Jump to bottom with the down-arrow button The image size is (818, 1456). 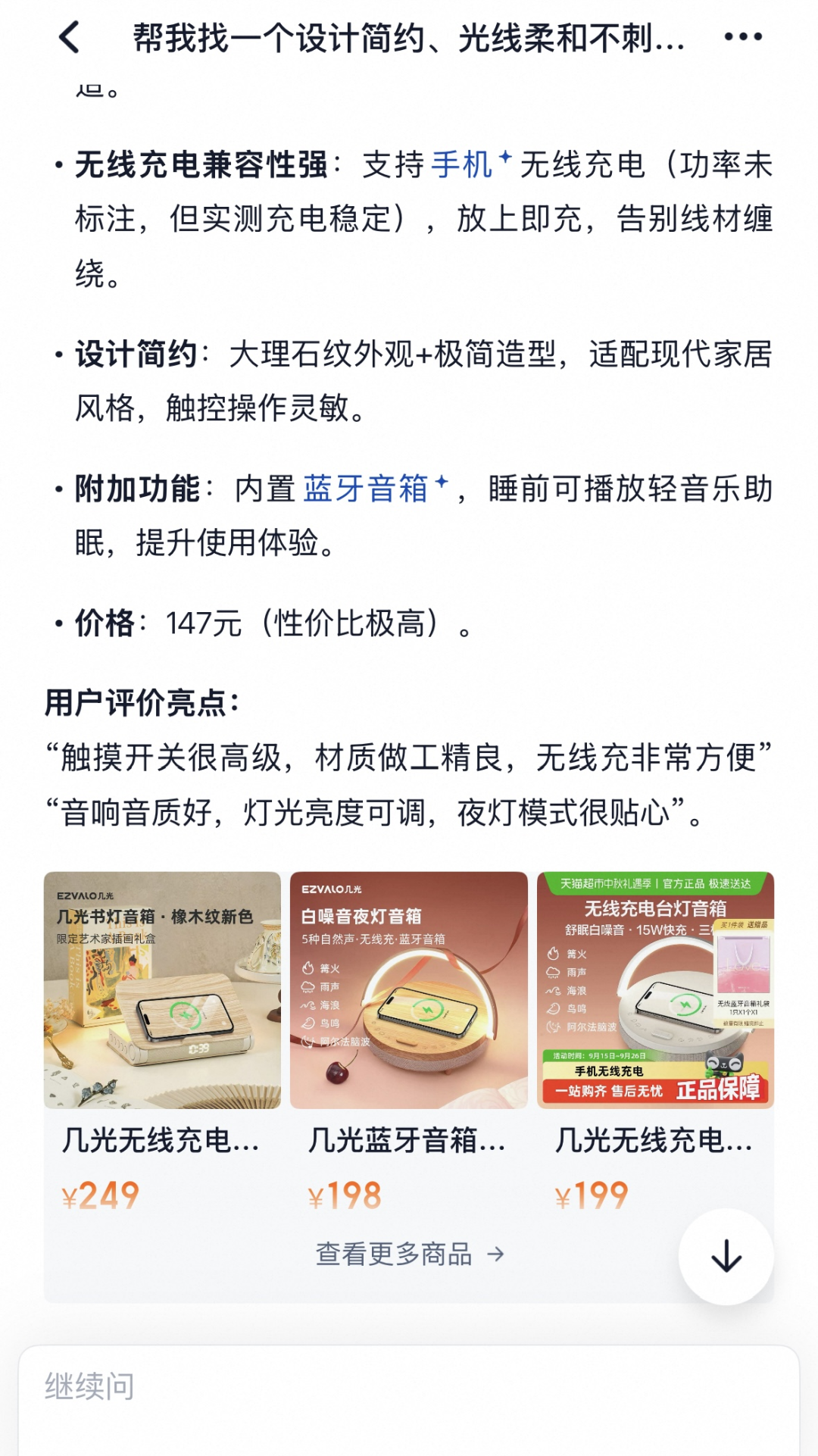click(726, 1256)
